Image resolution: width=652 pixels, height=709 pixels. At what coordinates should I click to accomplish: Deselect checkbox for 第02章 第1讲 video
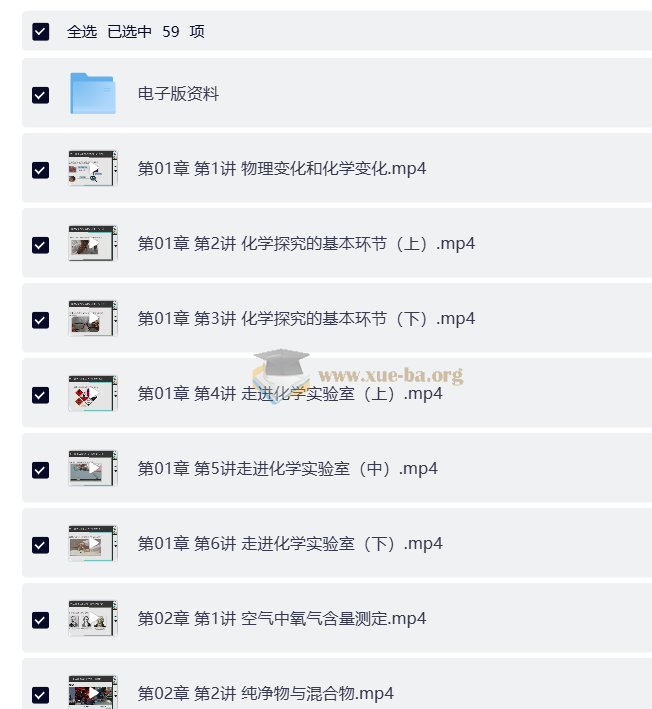(40, 620)
